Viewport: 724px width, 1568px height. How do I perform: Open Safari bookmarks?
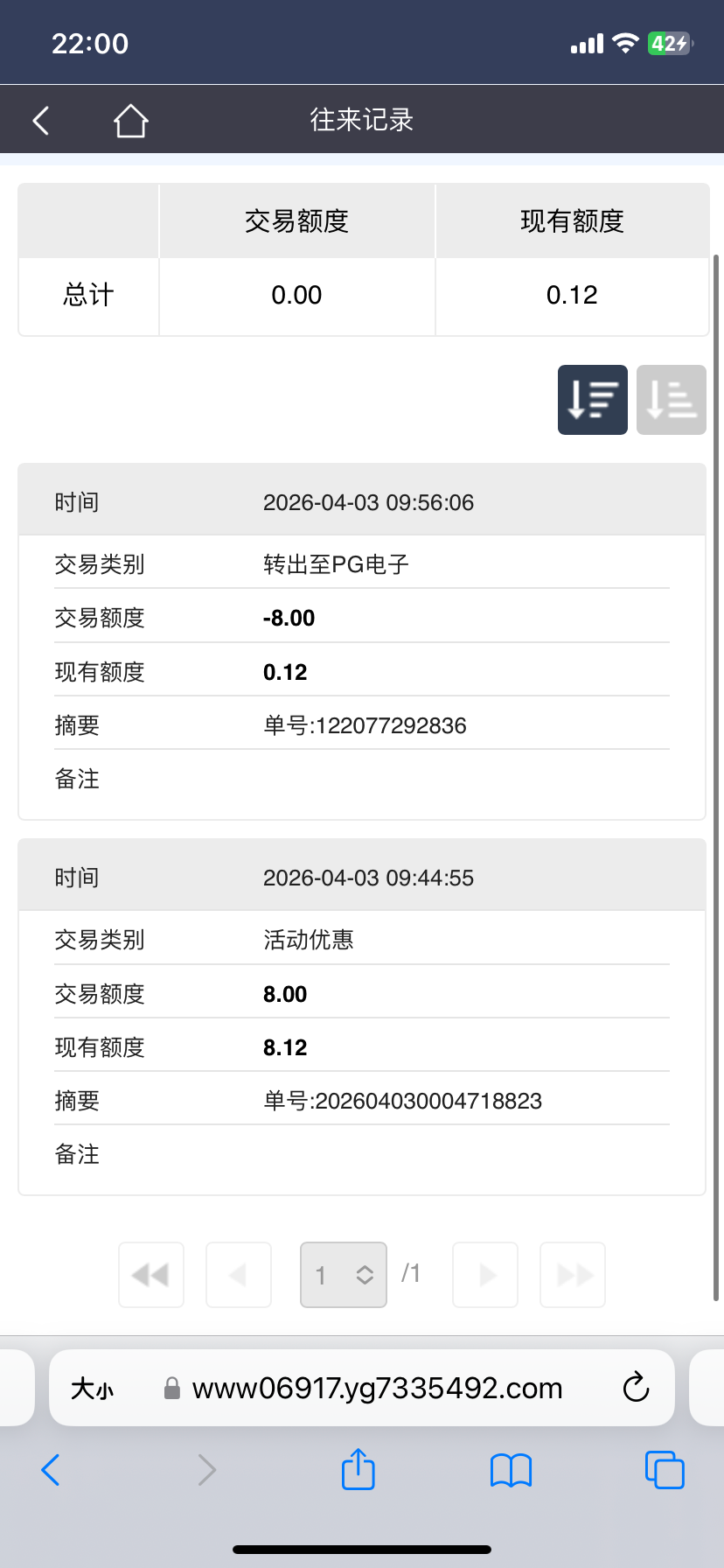(x=511, y=1470)
